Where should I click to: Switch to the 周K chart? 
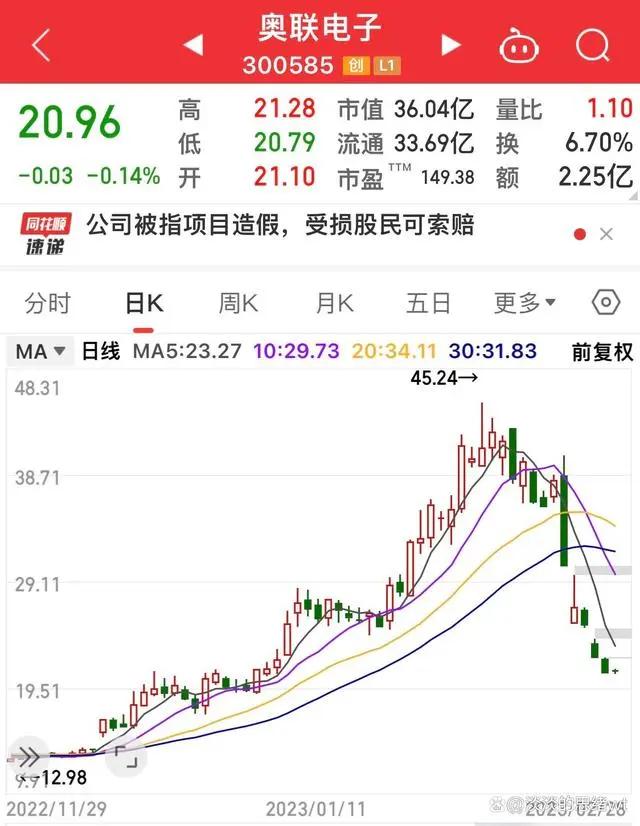[x=239, y=303]
